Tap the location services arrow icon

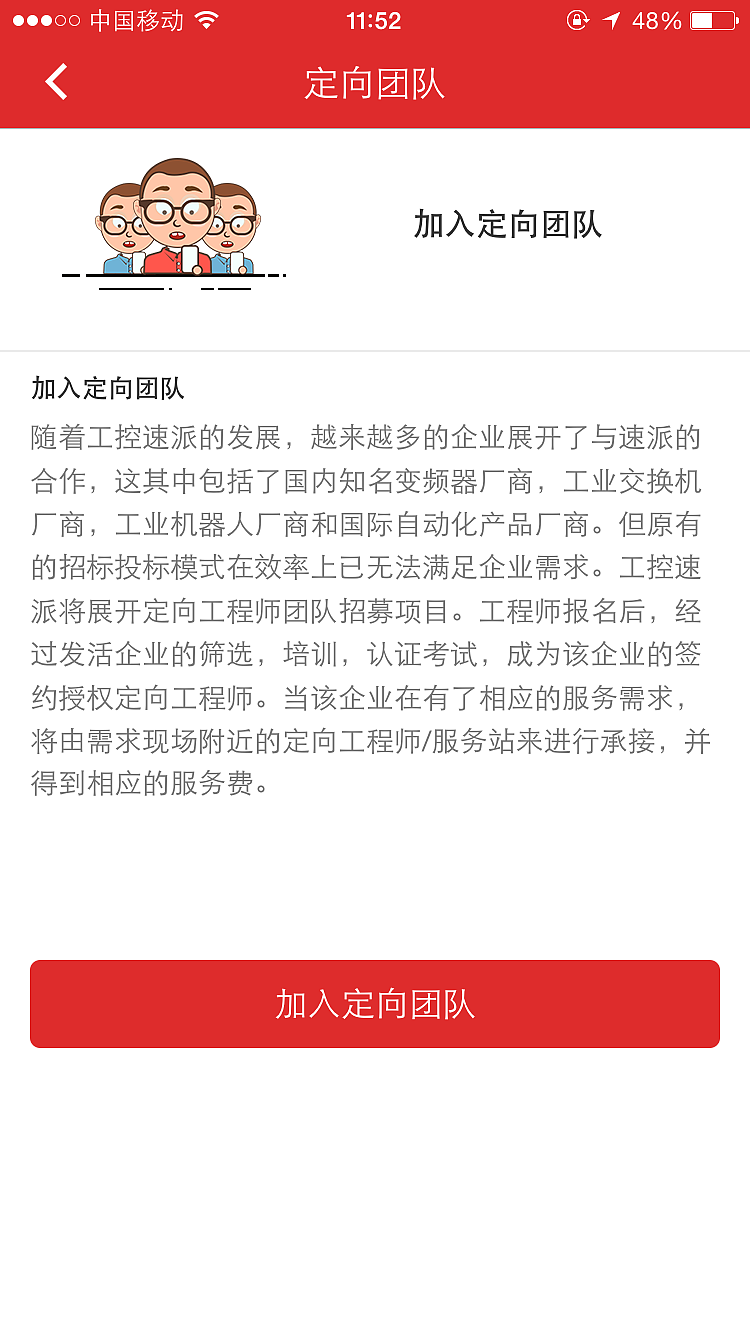[612, 19]
